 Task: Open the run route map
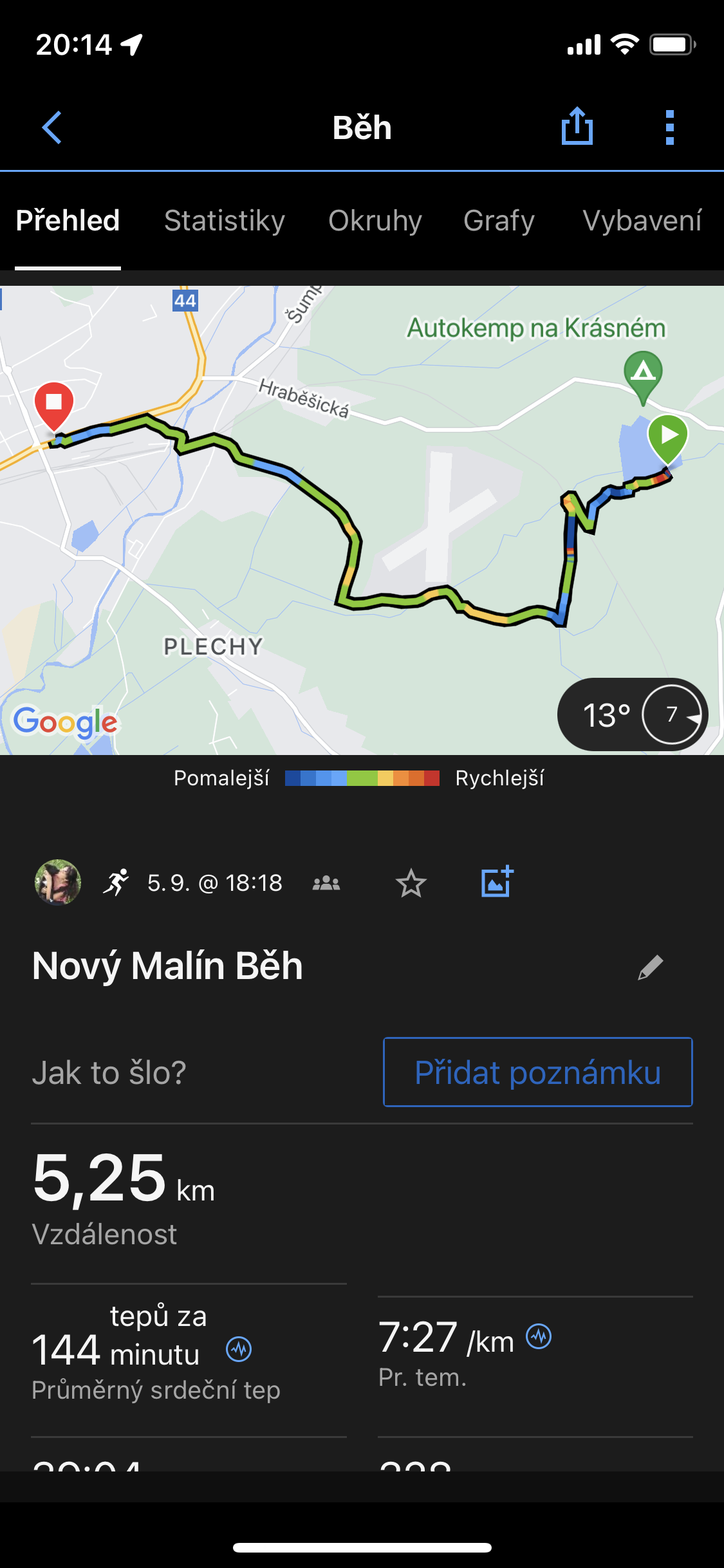click(360, 515)
